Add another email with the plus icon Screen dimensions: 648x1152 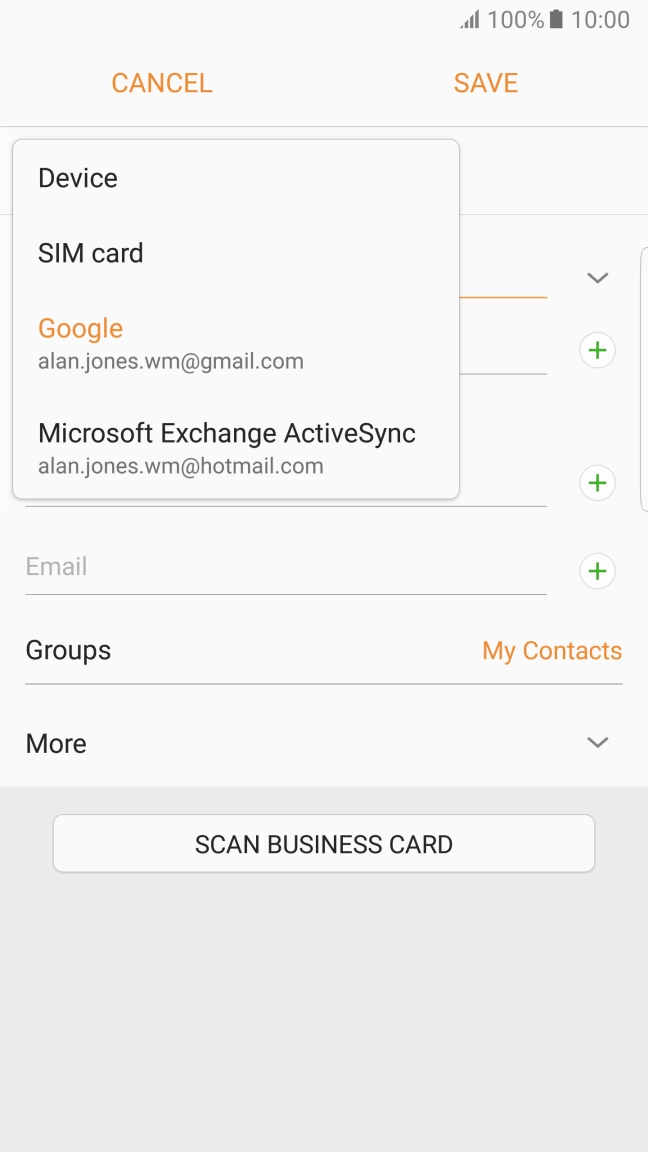point(597,571)
